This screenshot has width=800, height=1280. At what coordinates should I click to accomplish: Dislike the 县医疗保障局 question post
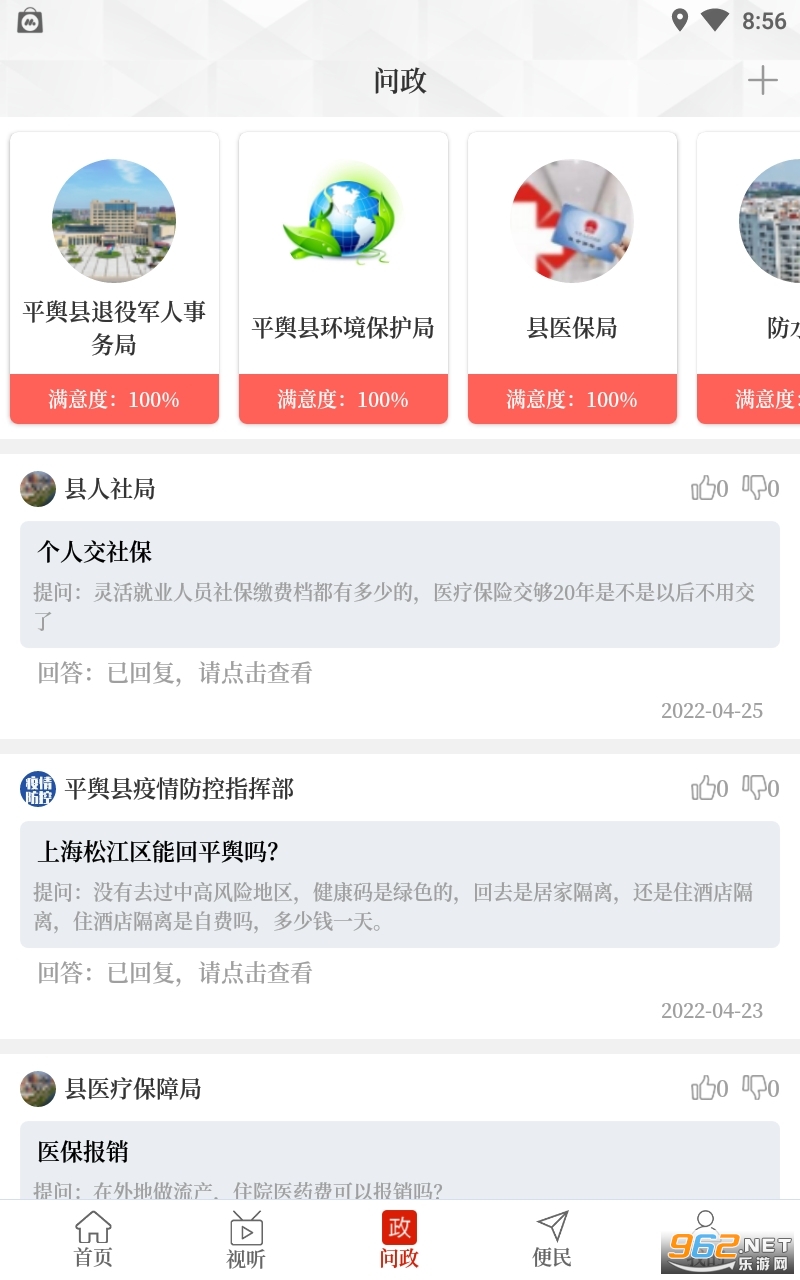click(760, 1088)
